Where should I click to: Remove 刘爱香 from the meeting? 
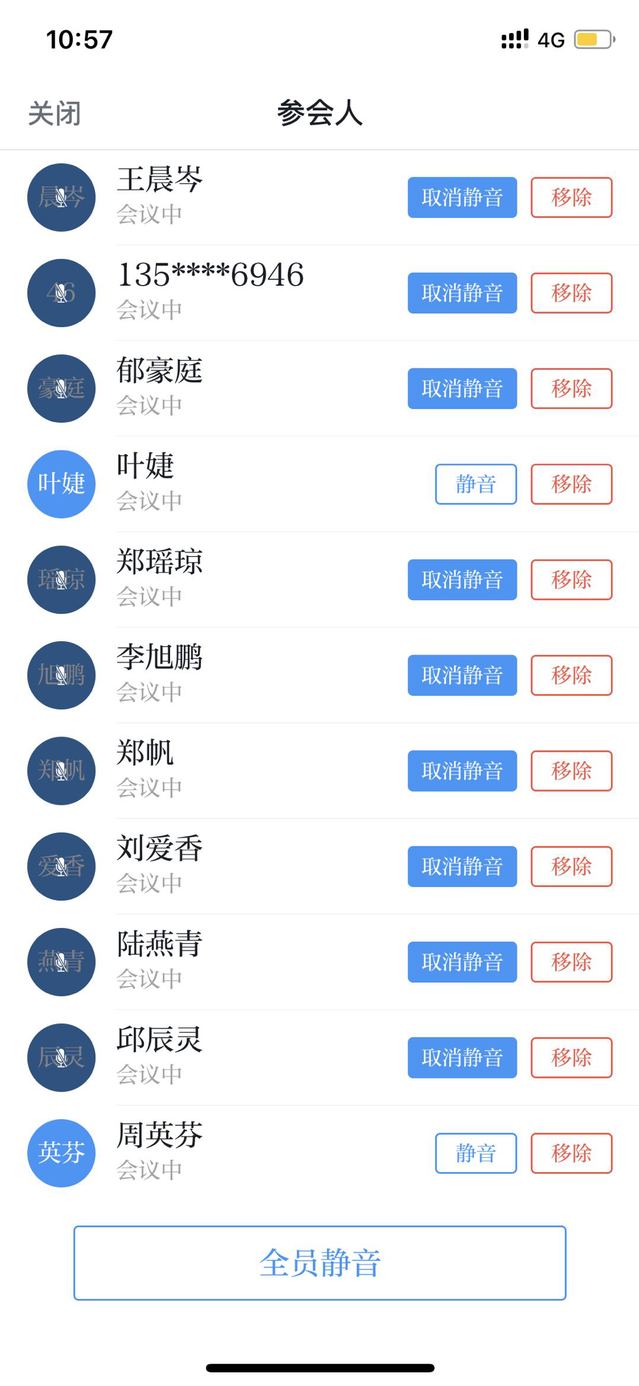[571, 866]
